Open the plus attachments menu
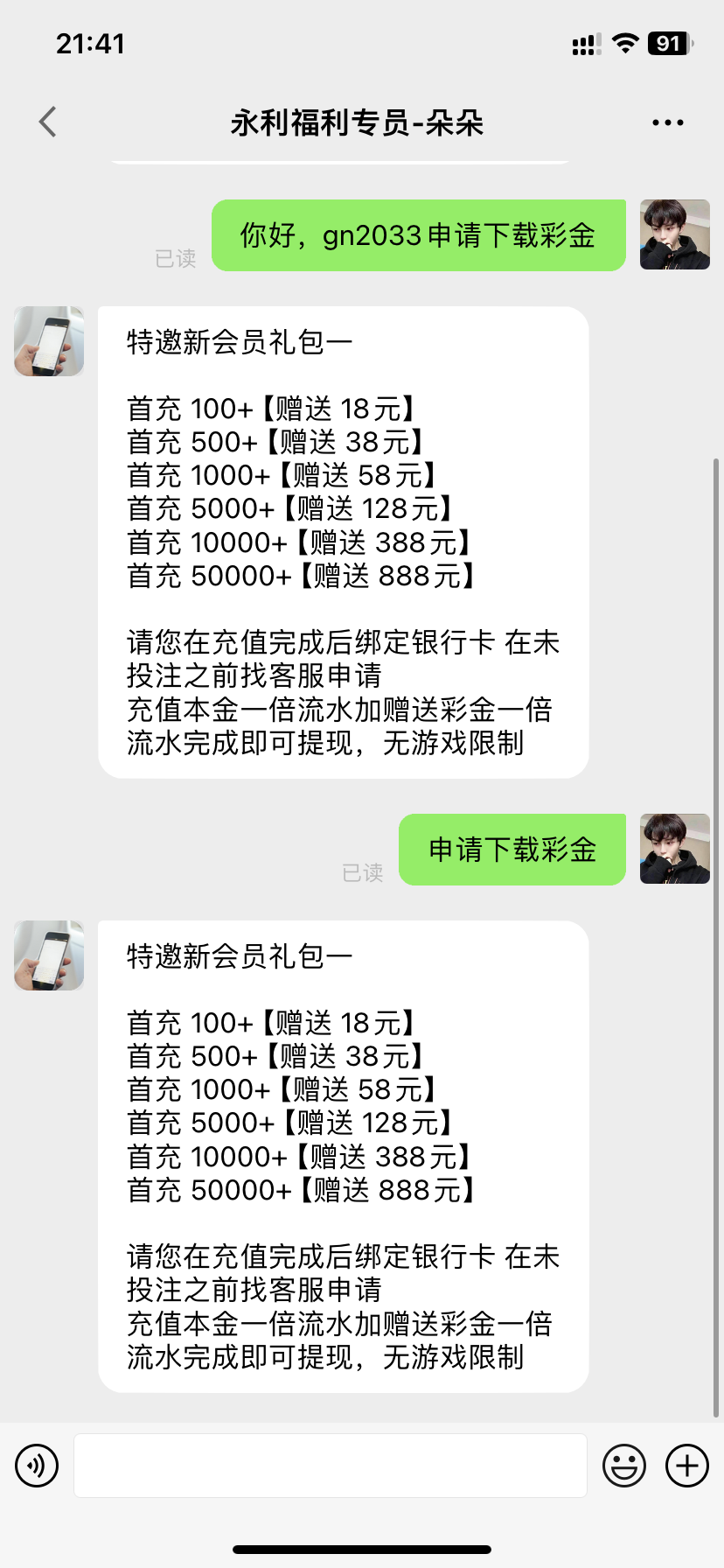The height and width of the screenshot is (1568, 724). [687, 1466]
